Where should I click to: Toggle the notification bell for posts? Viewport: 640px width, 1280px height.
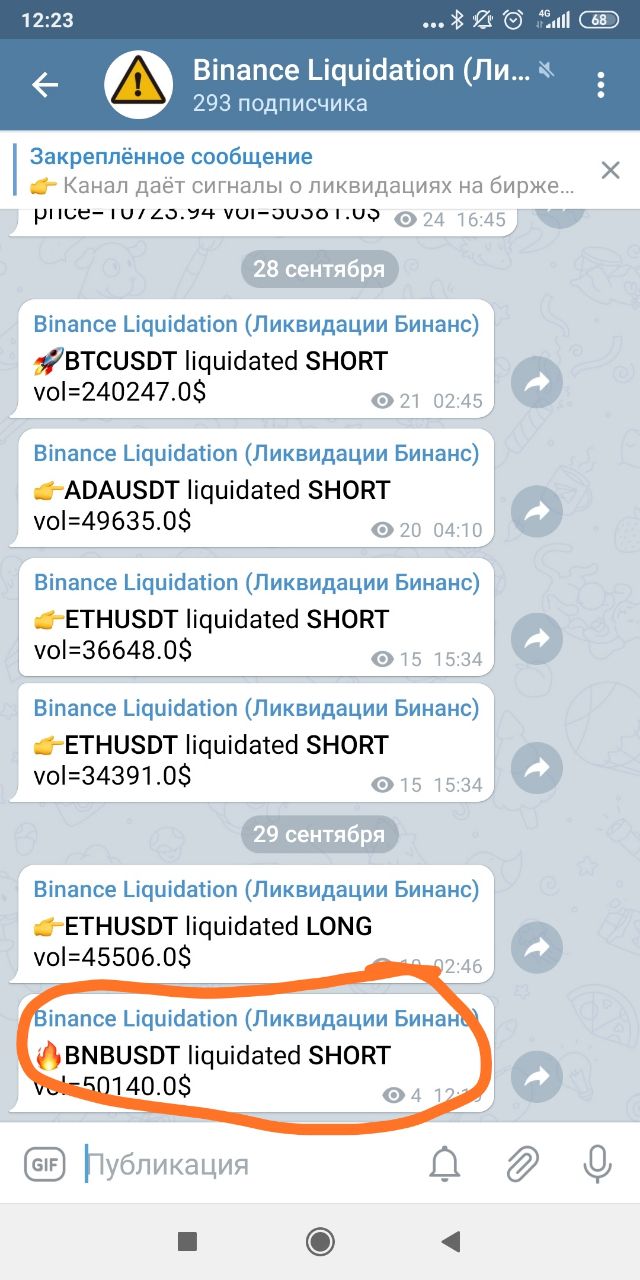tap(445, 1164)
